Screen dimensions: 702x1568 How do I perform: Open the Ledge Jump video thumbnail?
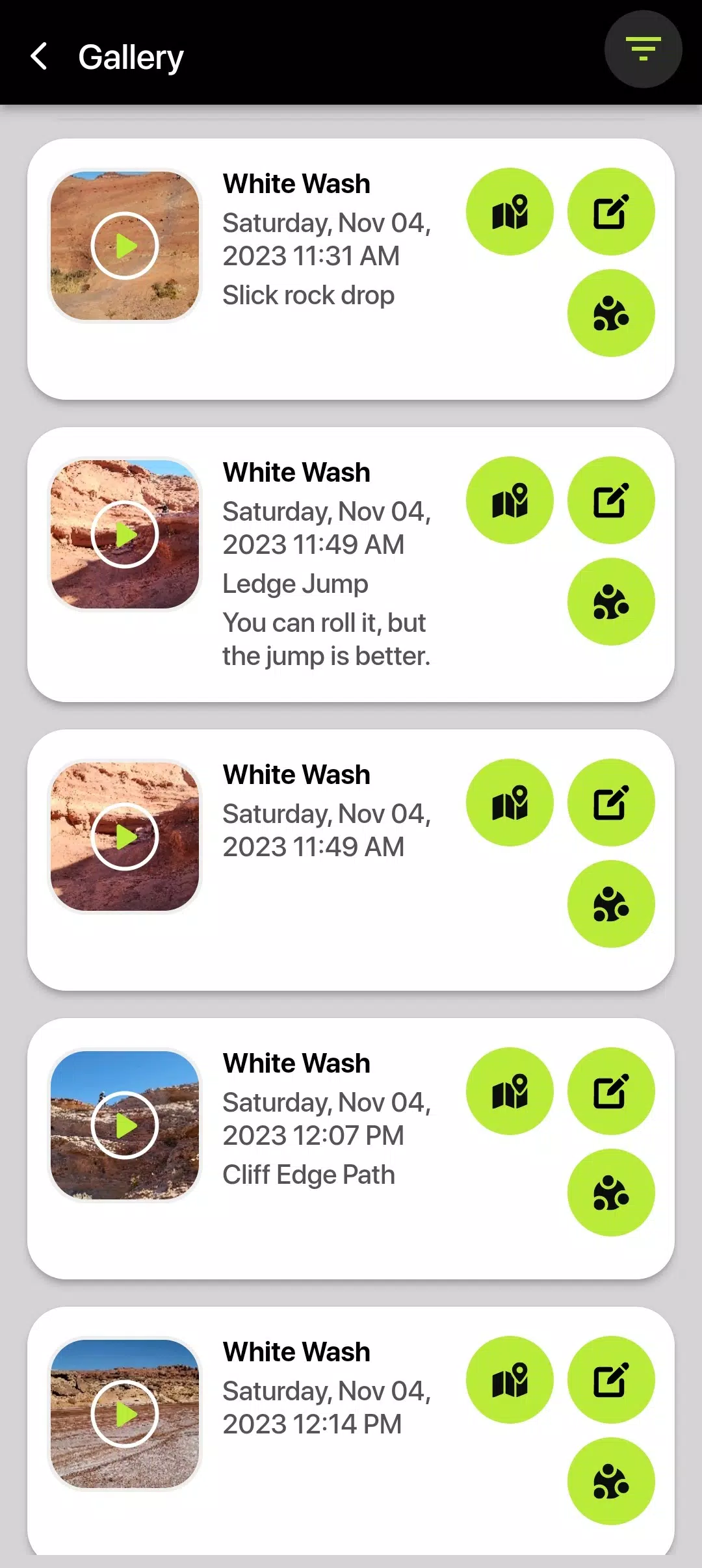coord(125,533)
